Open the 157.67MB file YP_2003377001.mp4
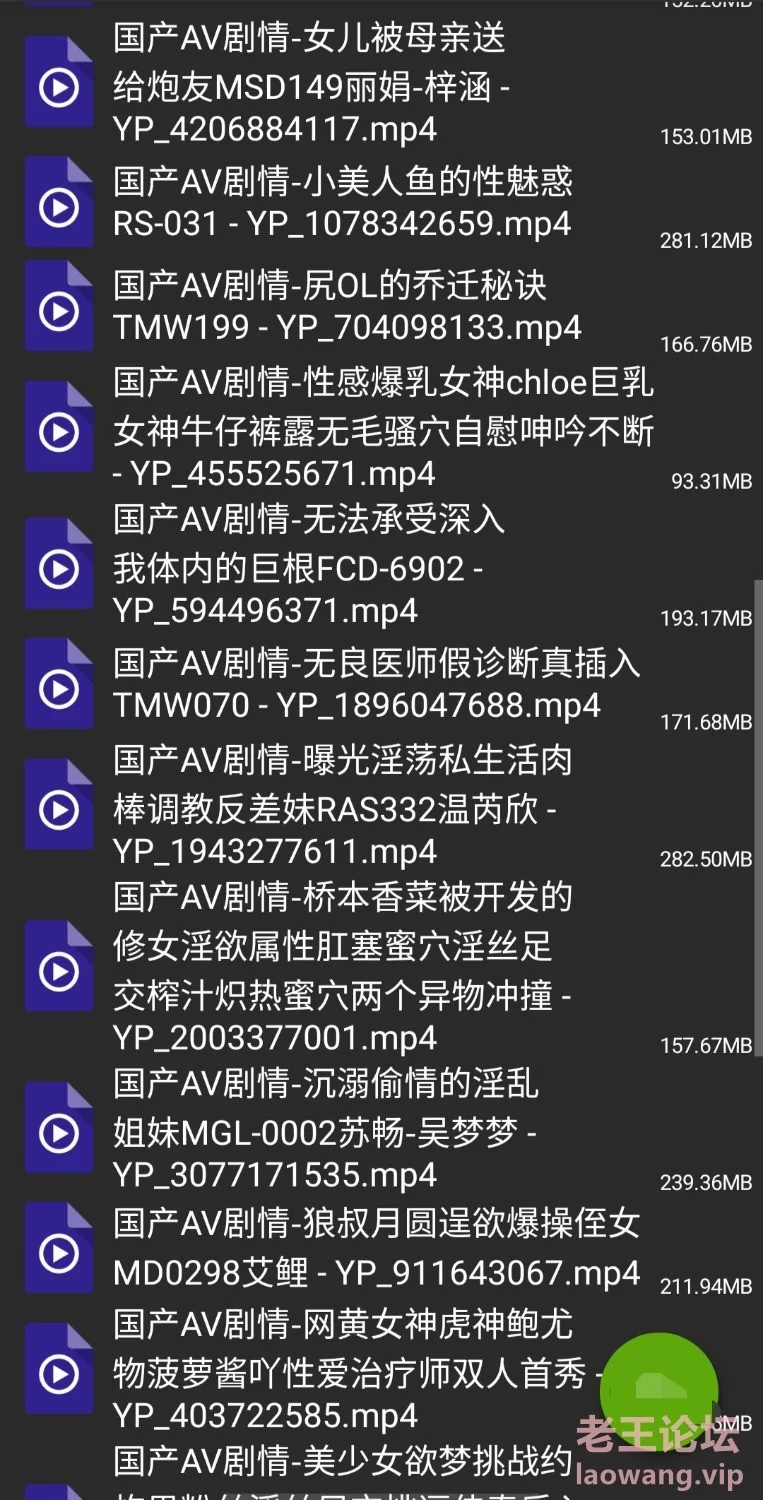 [x=381, y=969]
